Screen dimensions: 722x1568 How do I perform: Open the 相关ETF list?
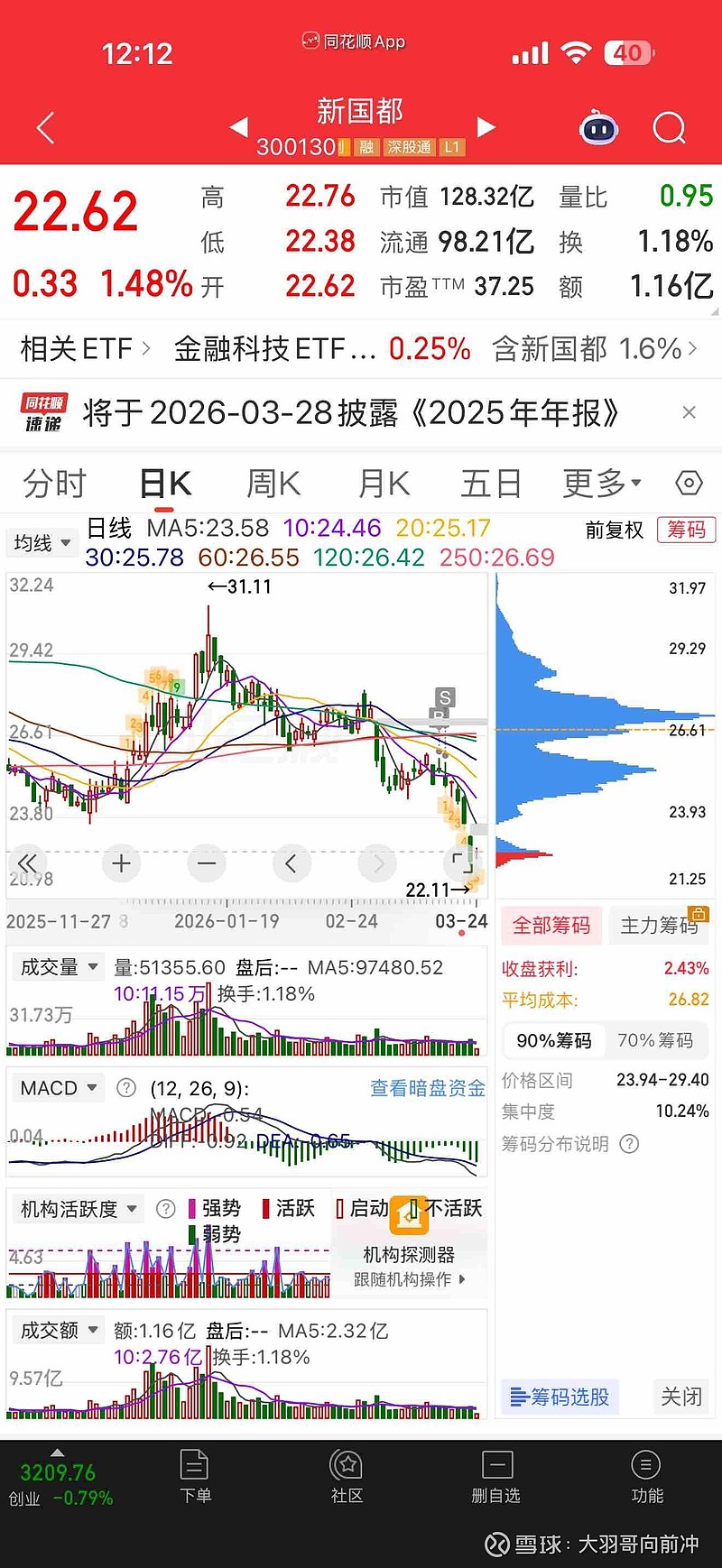pyautogui.click(x=85, y=348)
